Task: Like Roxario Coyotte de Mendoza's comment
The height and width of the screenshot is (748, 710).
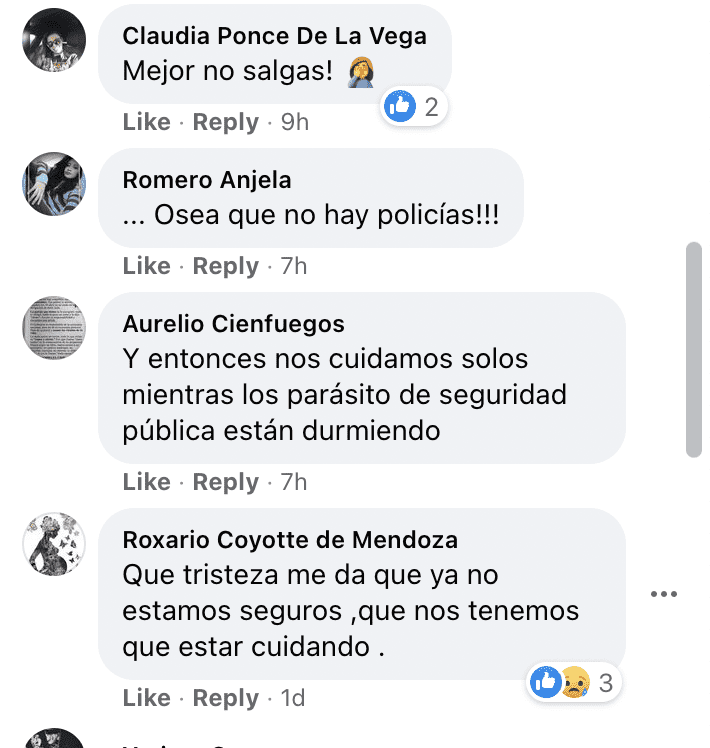Action: pyautogui.click(x=146, y=698)
